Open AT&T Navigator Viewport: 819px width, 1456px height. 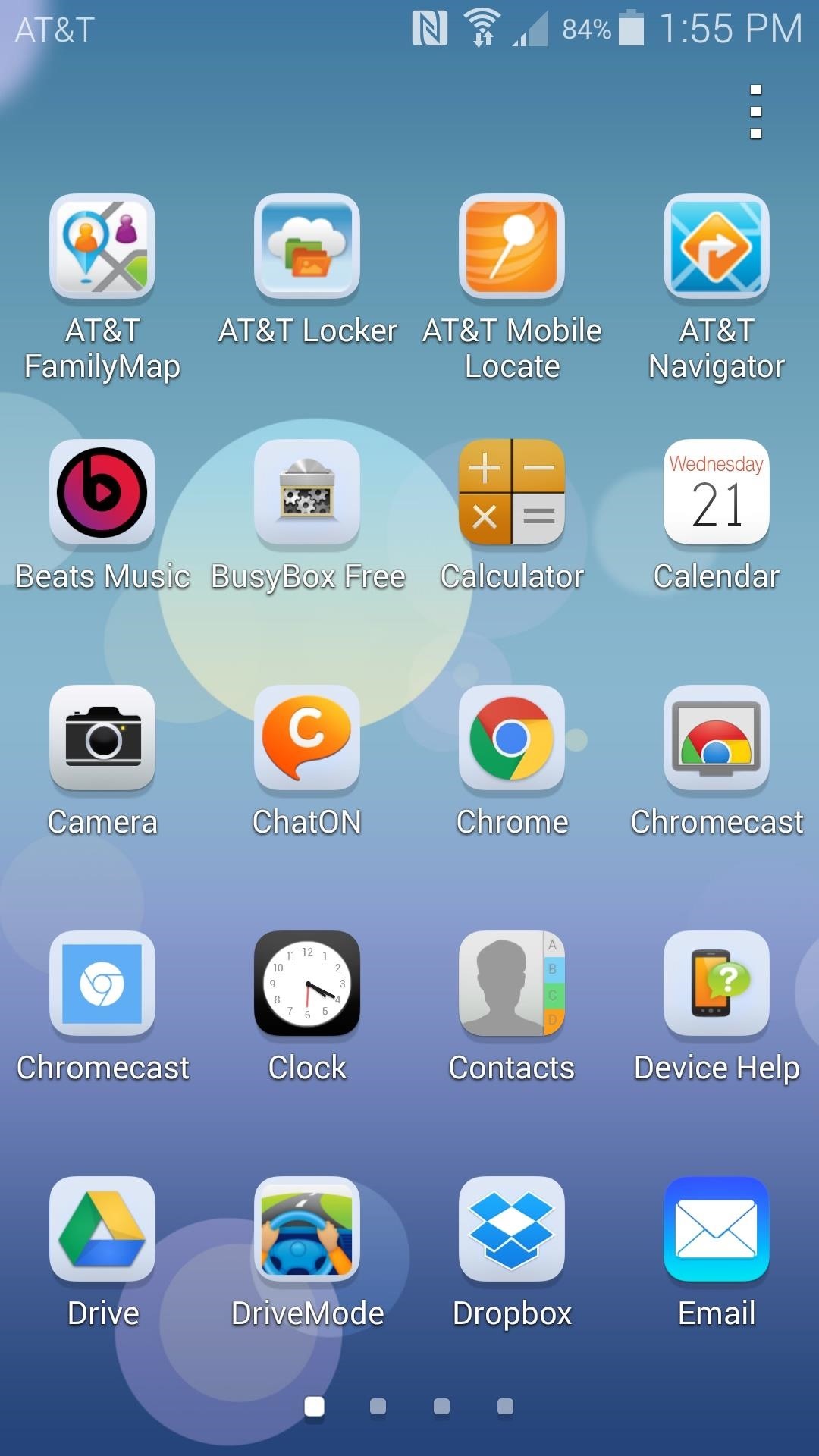point(717,247)
